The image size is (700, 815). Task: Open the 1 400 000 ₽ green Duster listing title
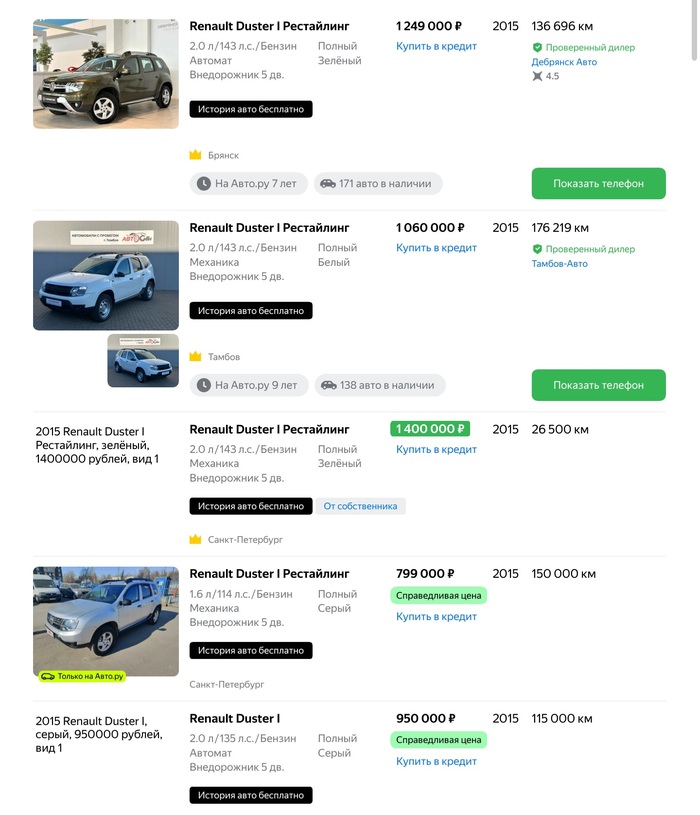point(269,429)
